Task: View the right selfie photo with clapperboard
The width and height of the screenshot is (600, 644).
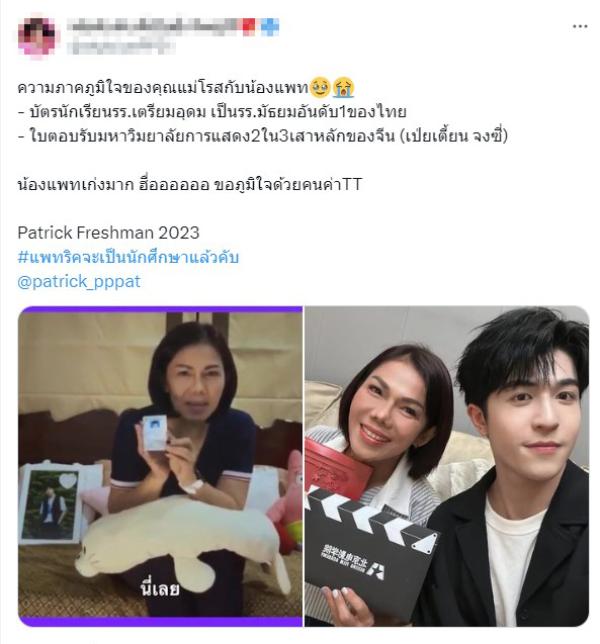Action: 446,465
